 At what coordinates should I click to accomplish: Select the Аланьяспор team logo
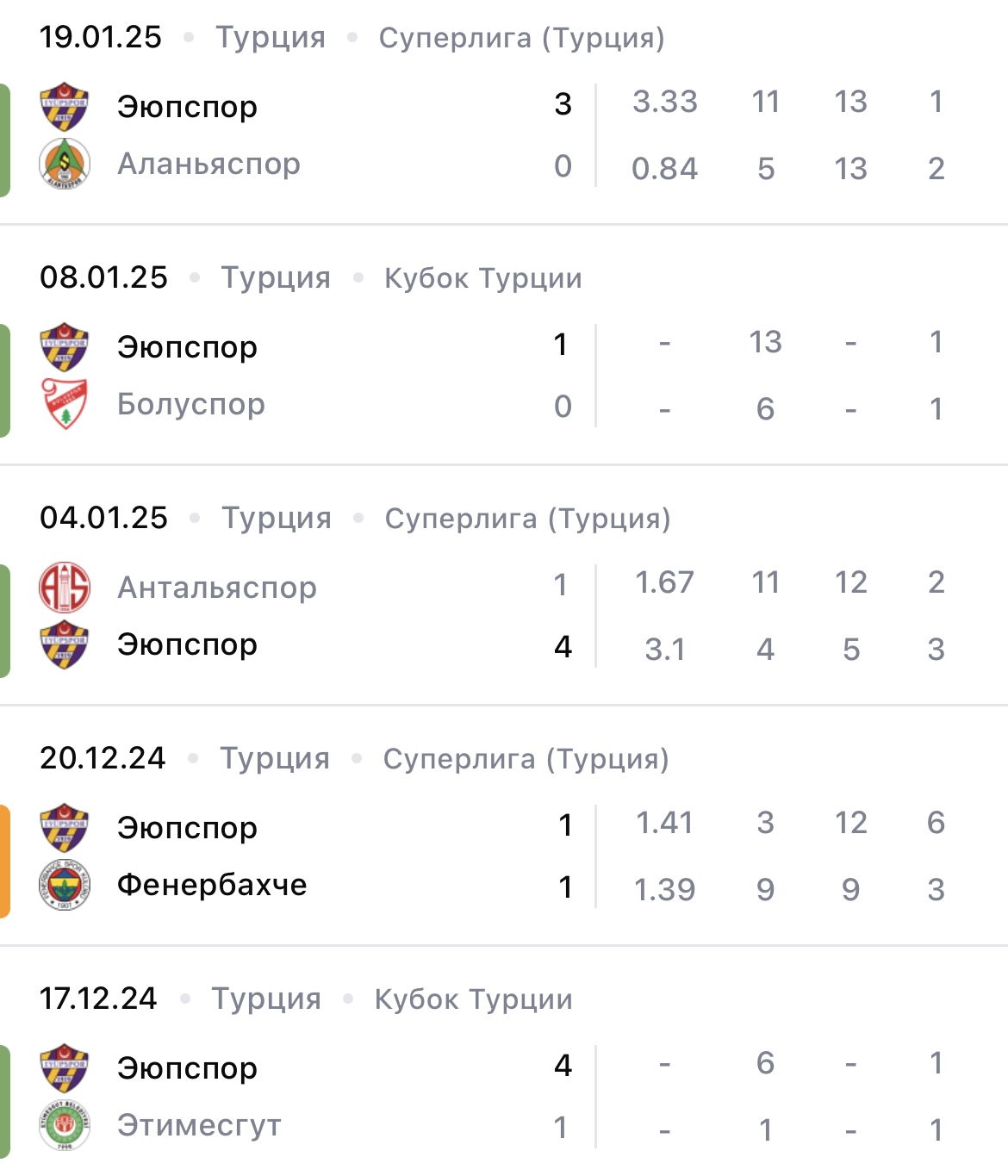click(x=65, y=162)
